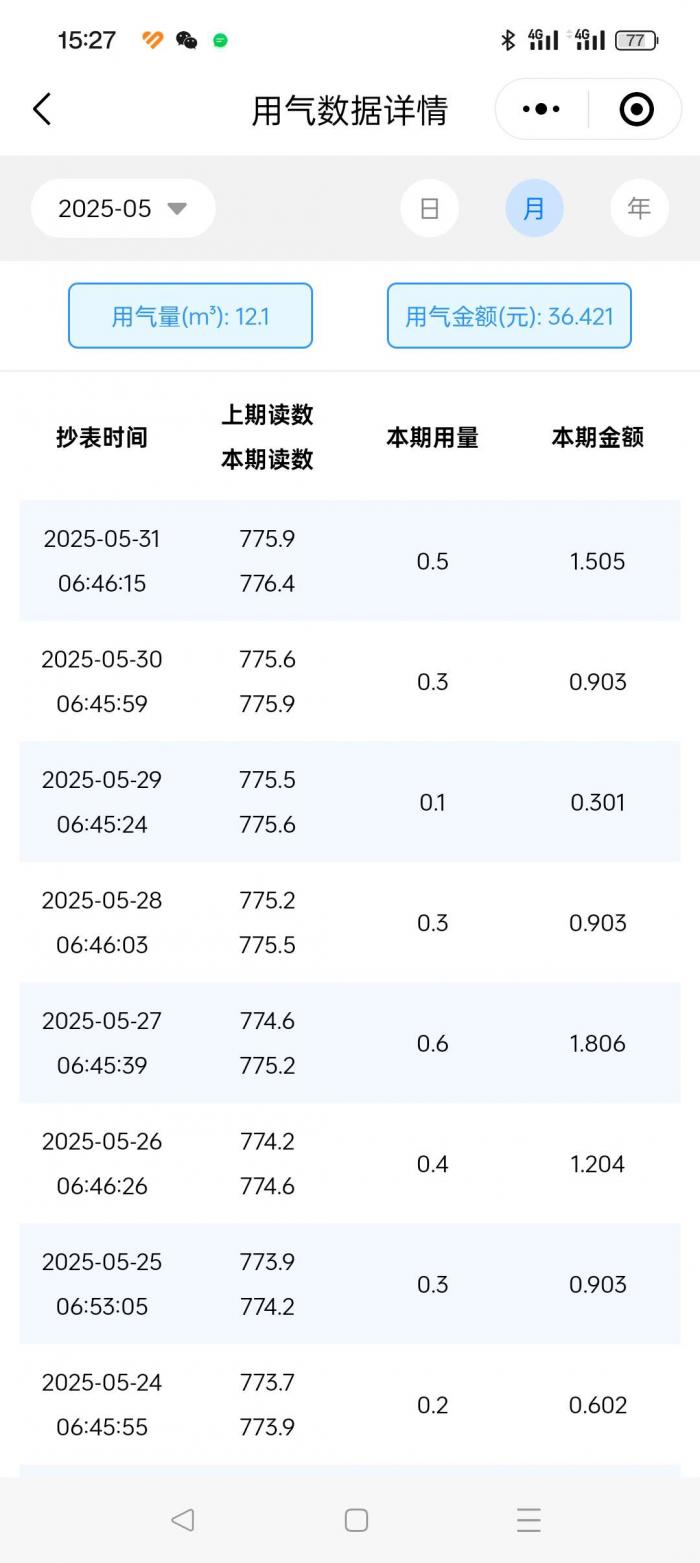
Task: Select the 月 monthly view
Action: (x=535, y=208)
